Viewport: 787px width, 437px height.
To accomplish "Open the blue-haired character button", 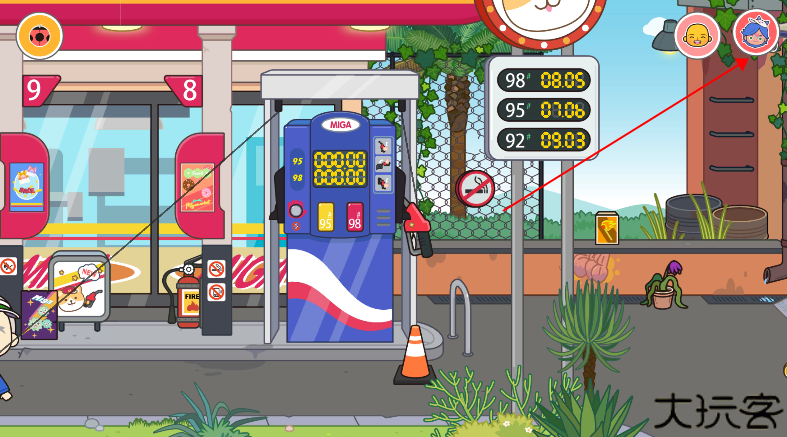I will tap(756, 34).
